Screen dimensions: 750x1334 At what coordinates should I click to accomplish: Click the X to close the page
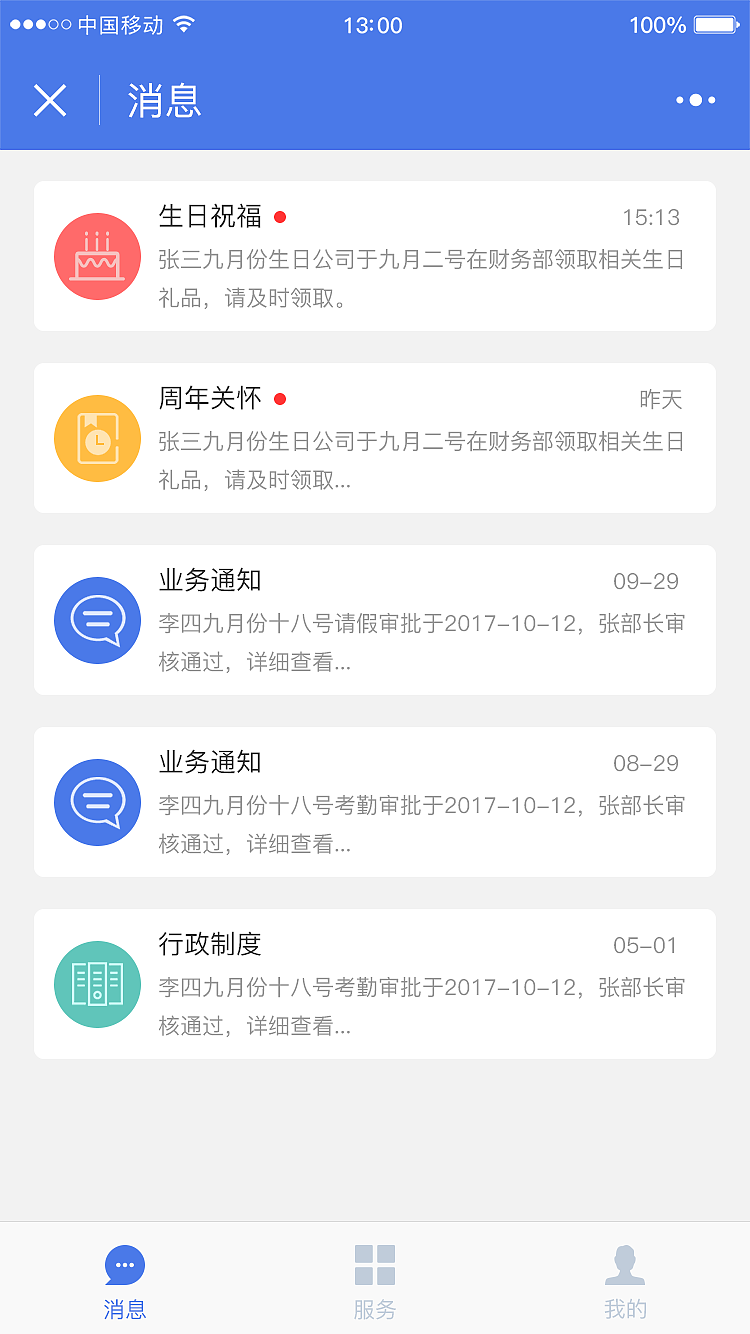pos(50,100)
